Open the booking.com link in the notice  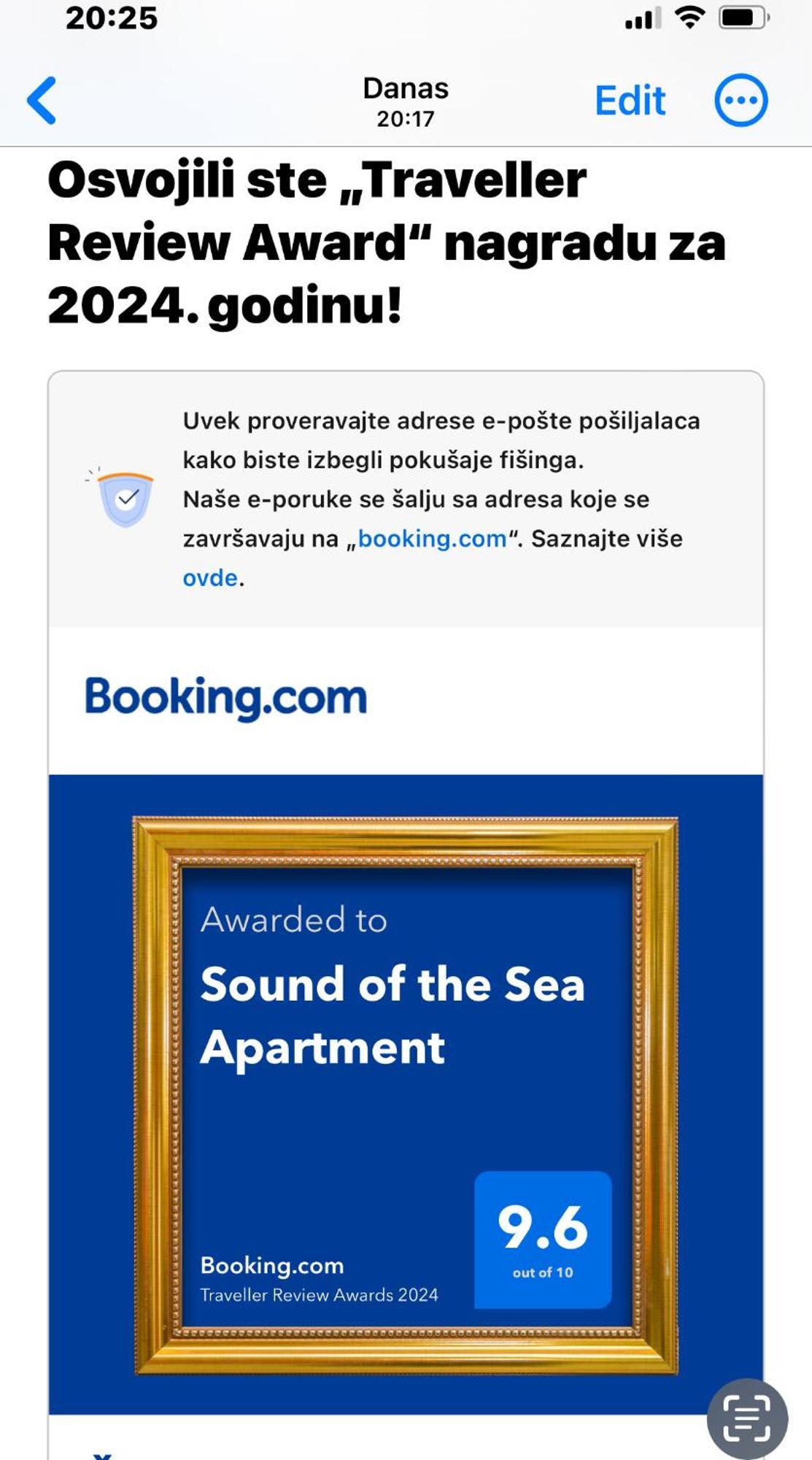[432, 539]
